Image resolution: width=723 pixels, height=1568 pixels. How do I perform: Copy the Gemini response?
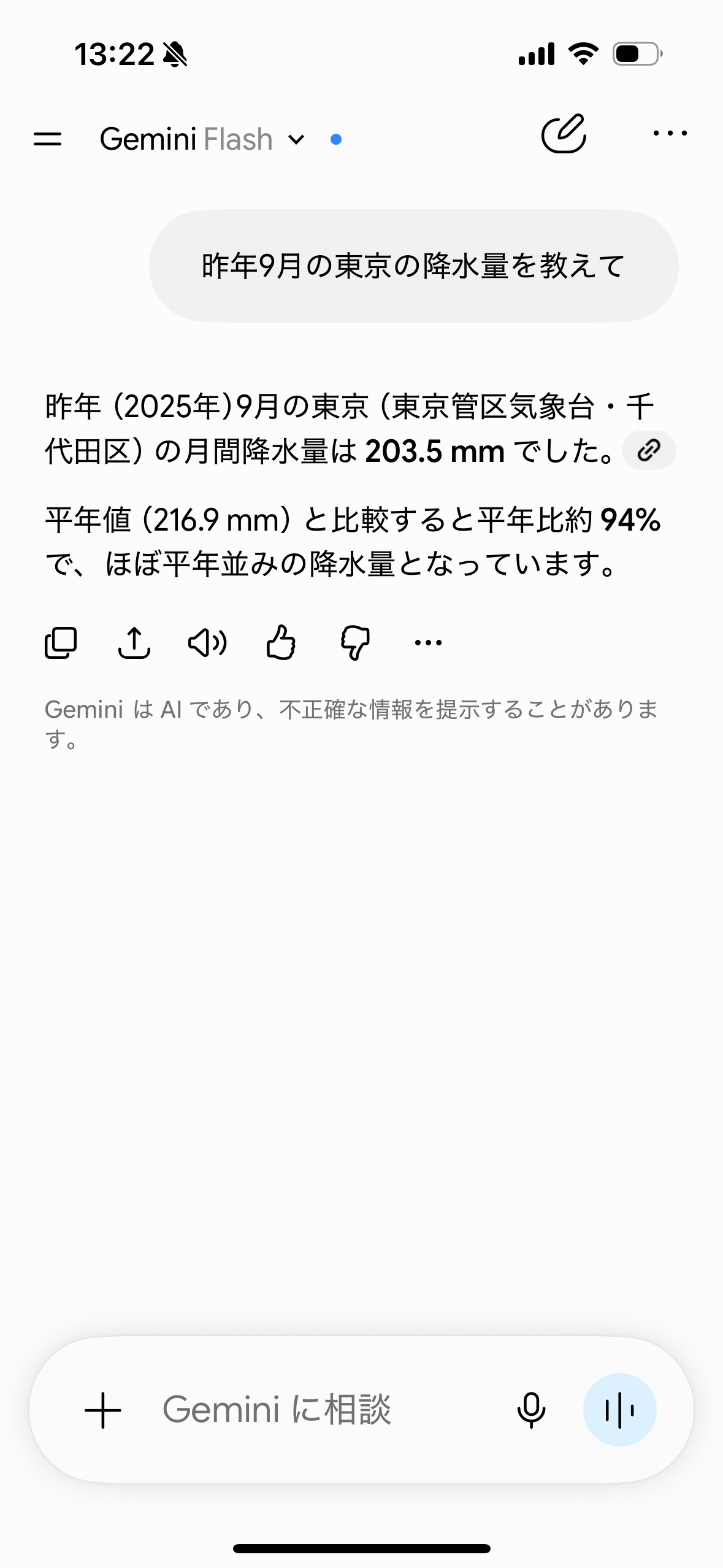pyautogui.click(x=61, y=642)
